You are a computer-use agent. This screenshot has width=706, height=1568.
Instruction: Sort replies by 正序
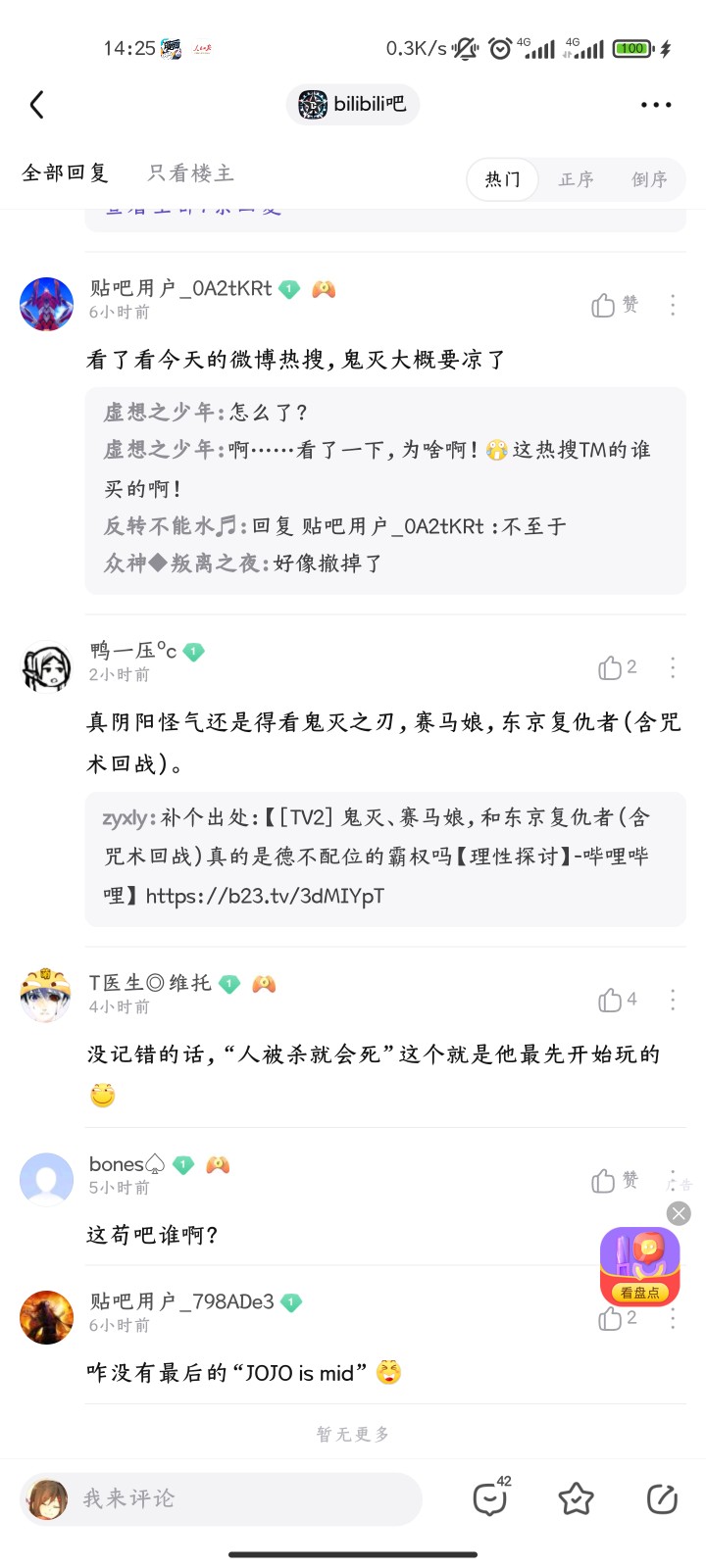coord(577,179)
